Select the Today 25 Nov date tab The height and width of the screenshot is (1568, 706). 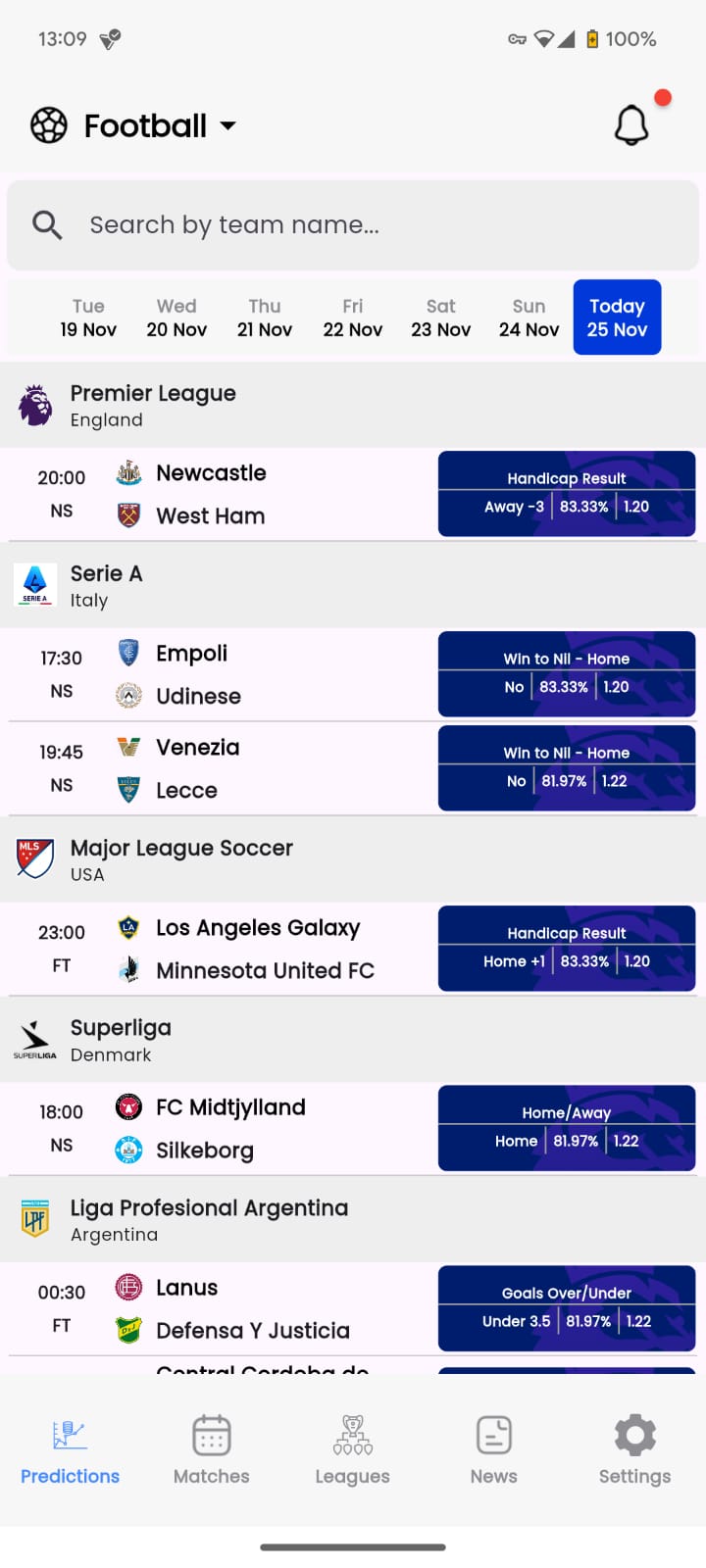click(x=617, y=317)
